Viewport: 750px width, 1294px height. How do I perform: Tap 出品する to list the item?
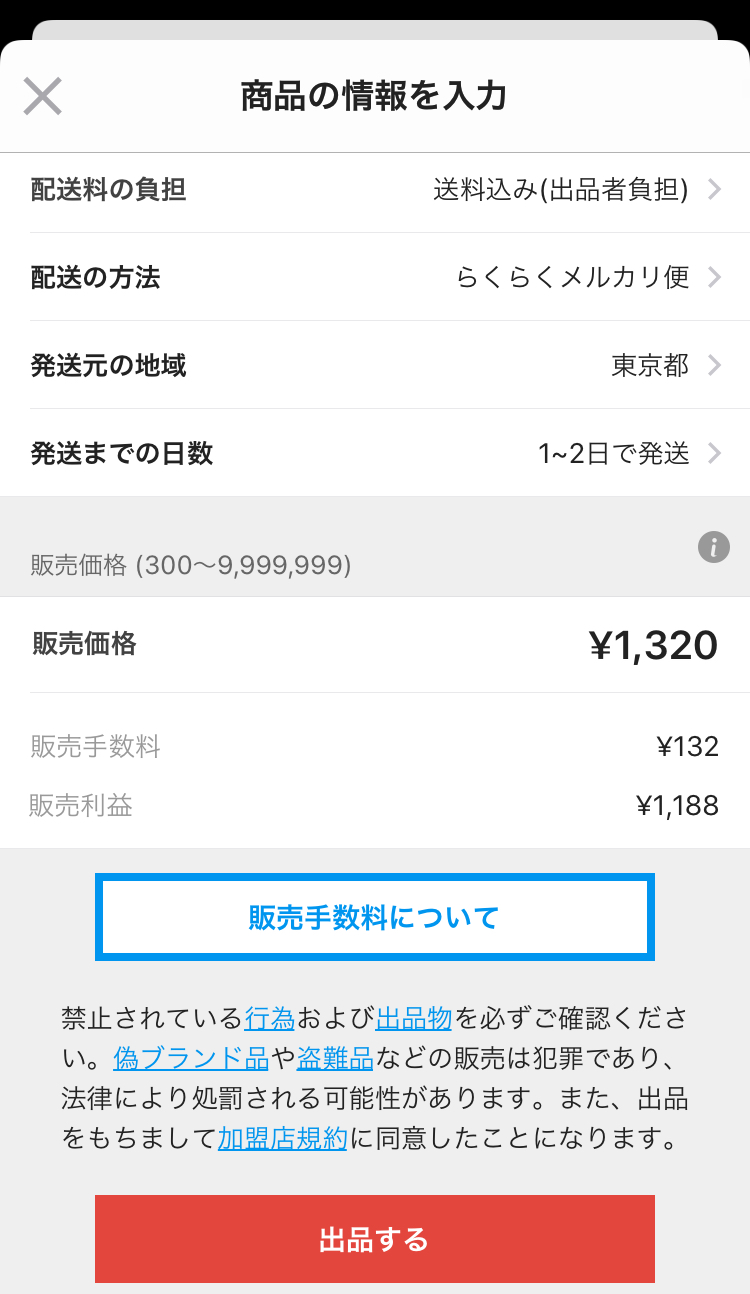375,1239
